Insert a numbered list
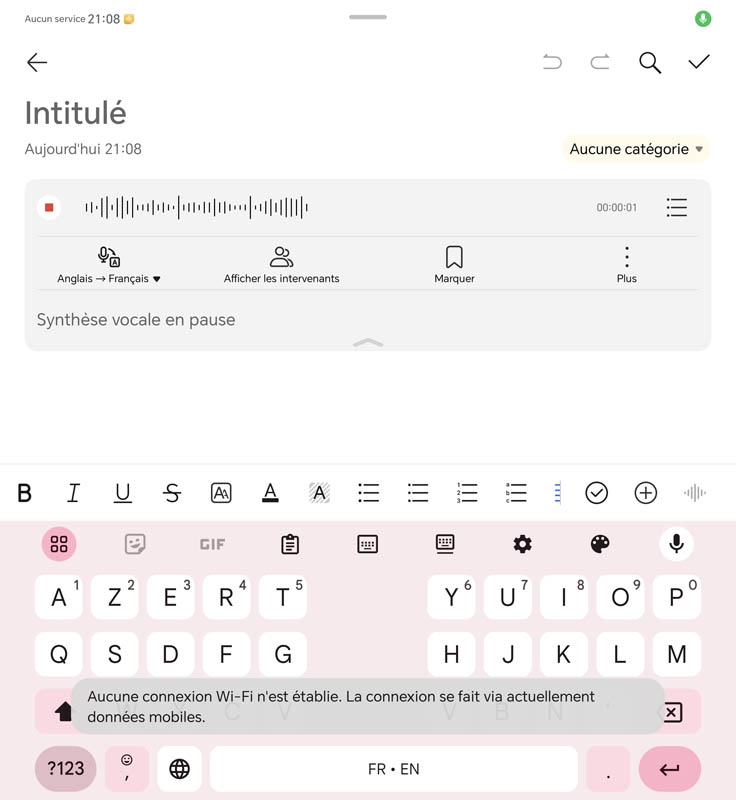Viewport: 736px width, 800px height. (466, 493)
